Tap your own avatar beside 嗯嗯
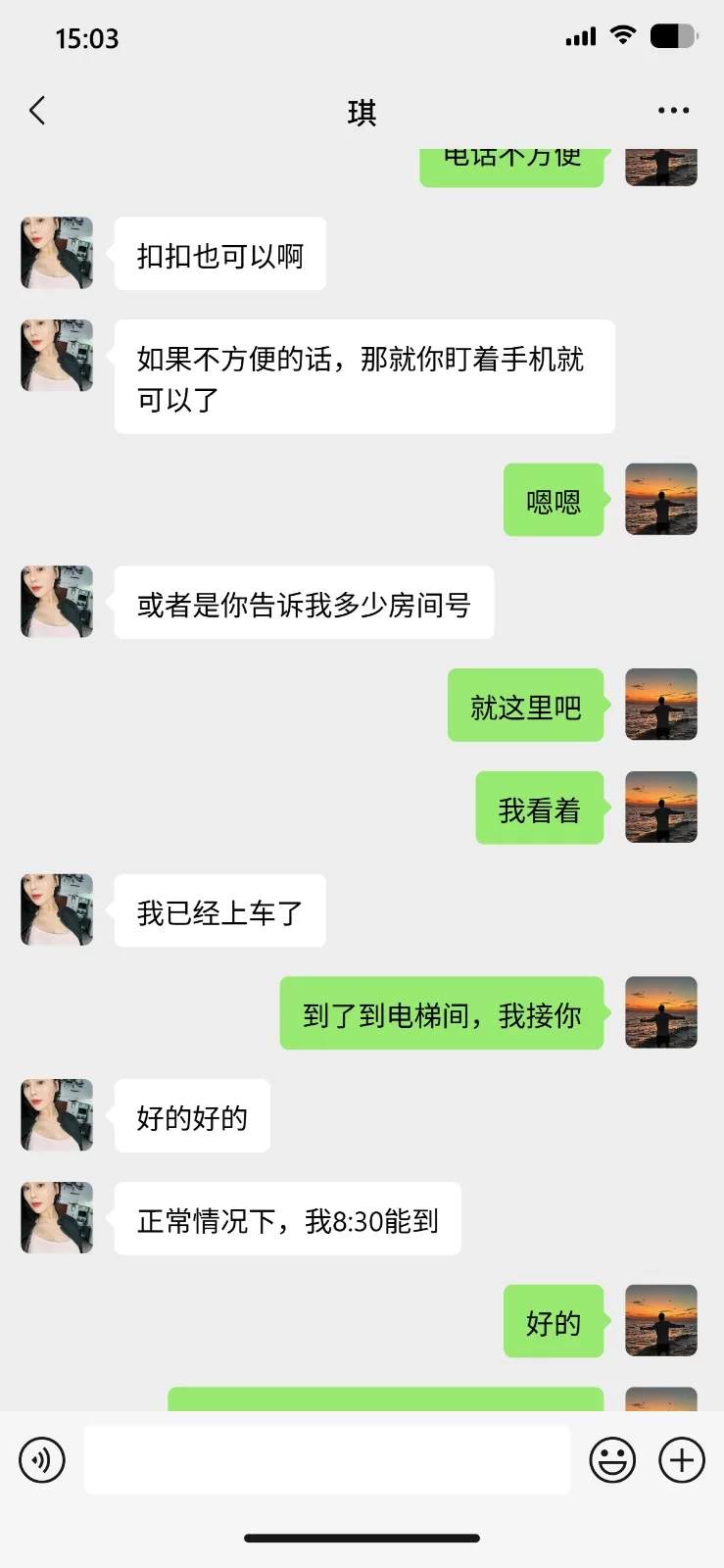The height and width of the screenshot is (1568, 724). 661,499
